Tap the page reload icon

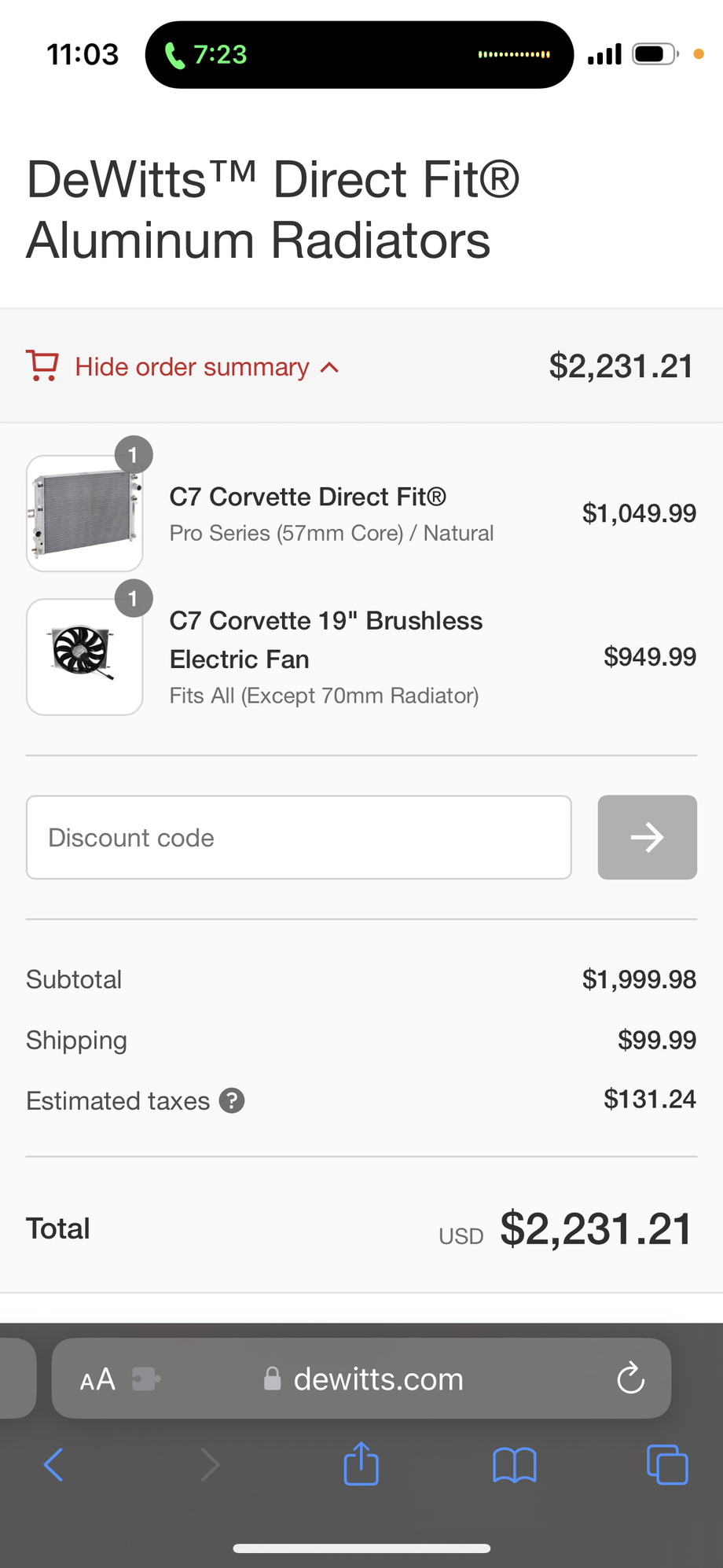[x=629, y=1379]
